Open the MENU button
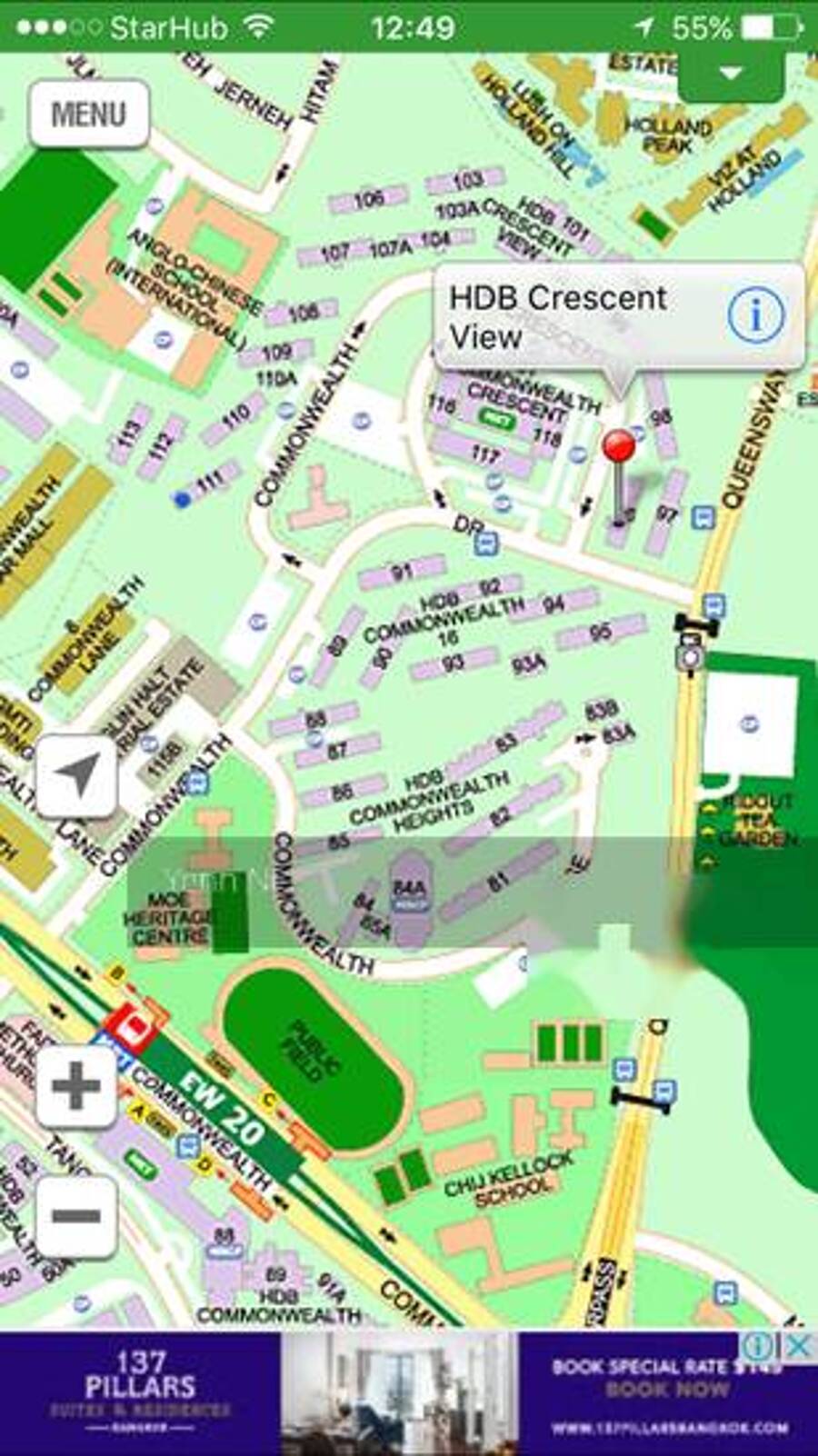Image resolution: width=818 pixels, height=1456 pixels. [x=89, y=115]
